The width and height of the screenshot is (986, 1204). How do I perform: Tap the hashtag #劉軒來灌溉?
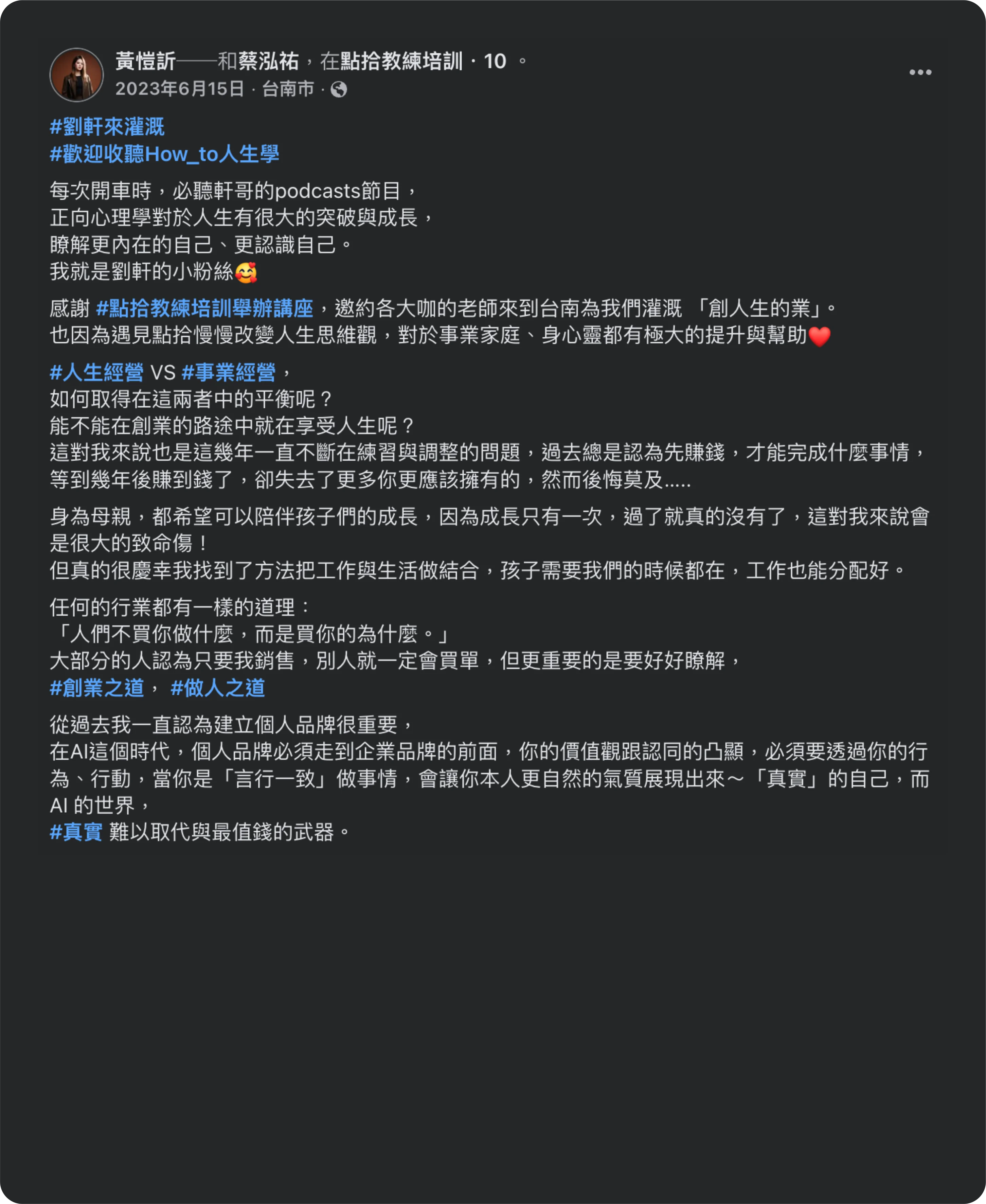click(107, 126)
